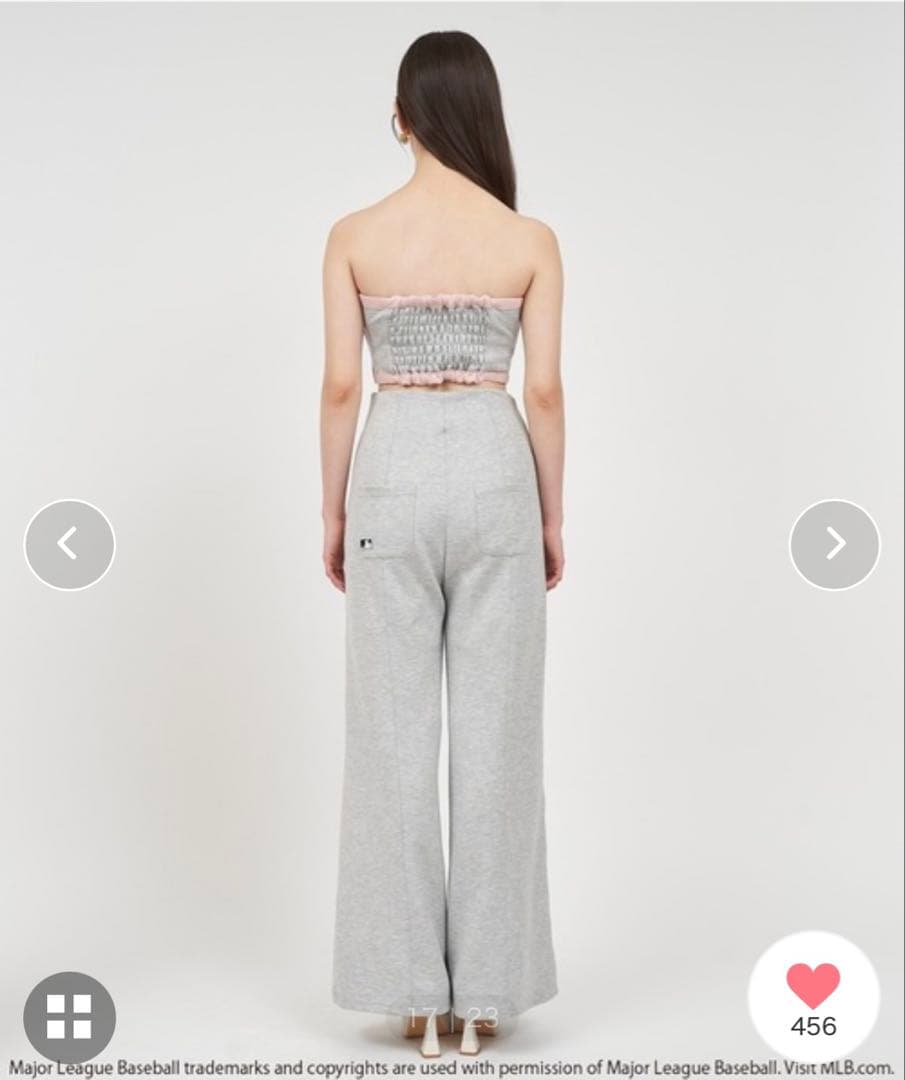The width and height of the screenshot is (905, 1080).
Task: Go to the next product image
Action: point(834,545)
